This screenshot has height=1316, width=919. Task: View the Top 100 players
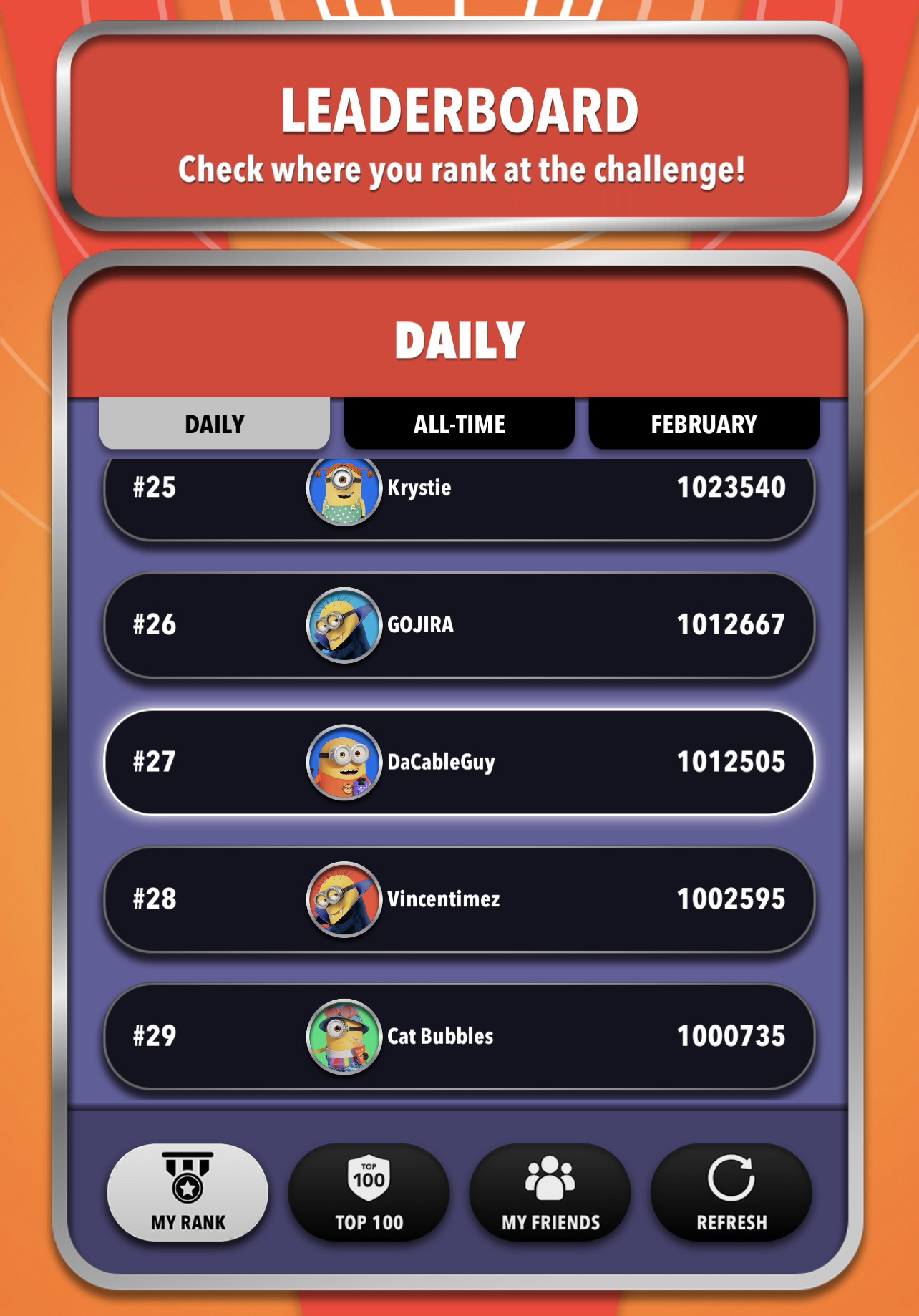[x=369, y=1192]
